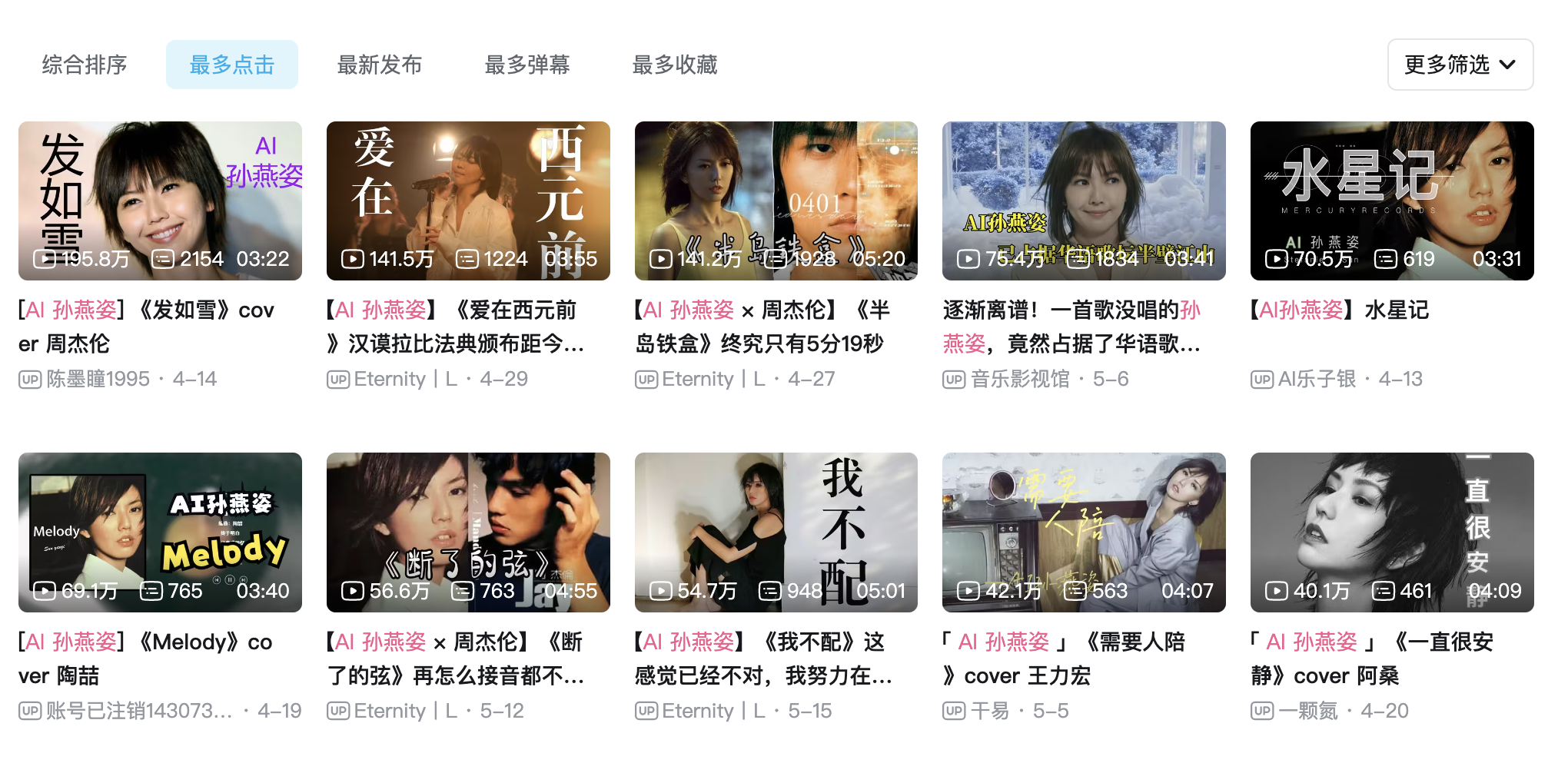This screenshot has width=1568, height=773.
Task: Select the 最多点击 sort tab
Action: pos(231,65)
